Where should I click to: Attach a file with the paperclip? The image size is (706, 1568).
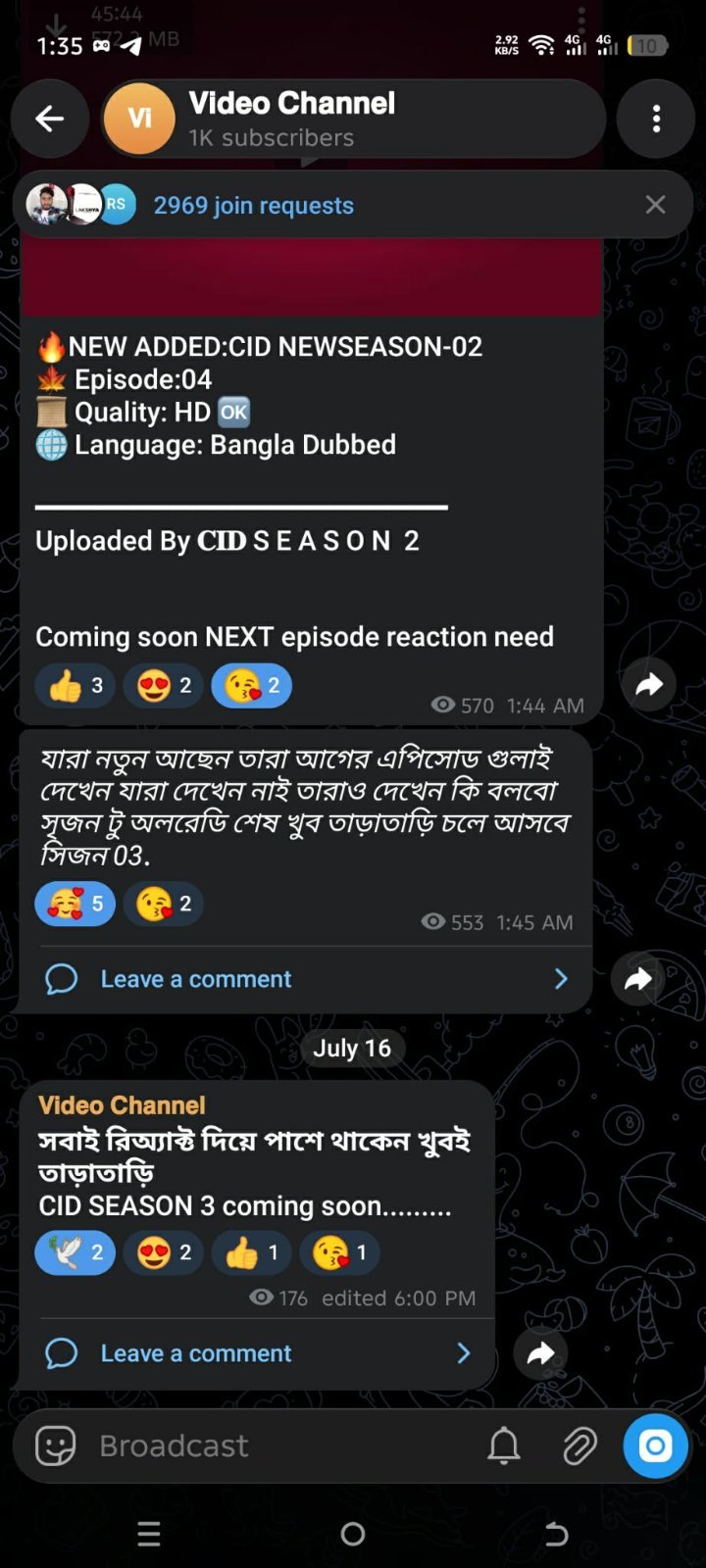coord(580,1445)
